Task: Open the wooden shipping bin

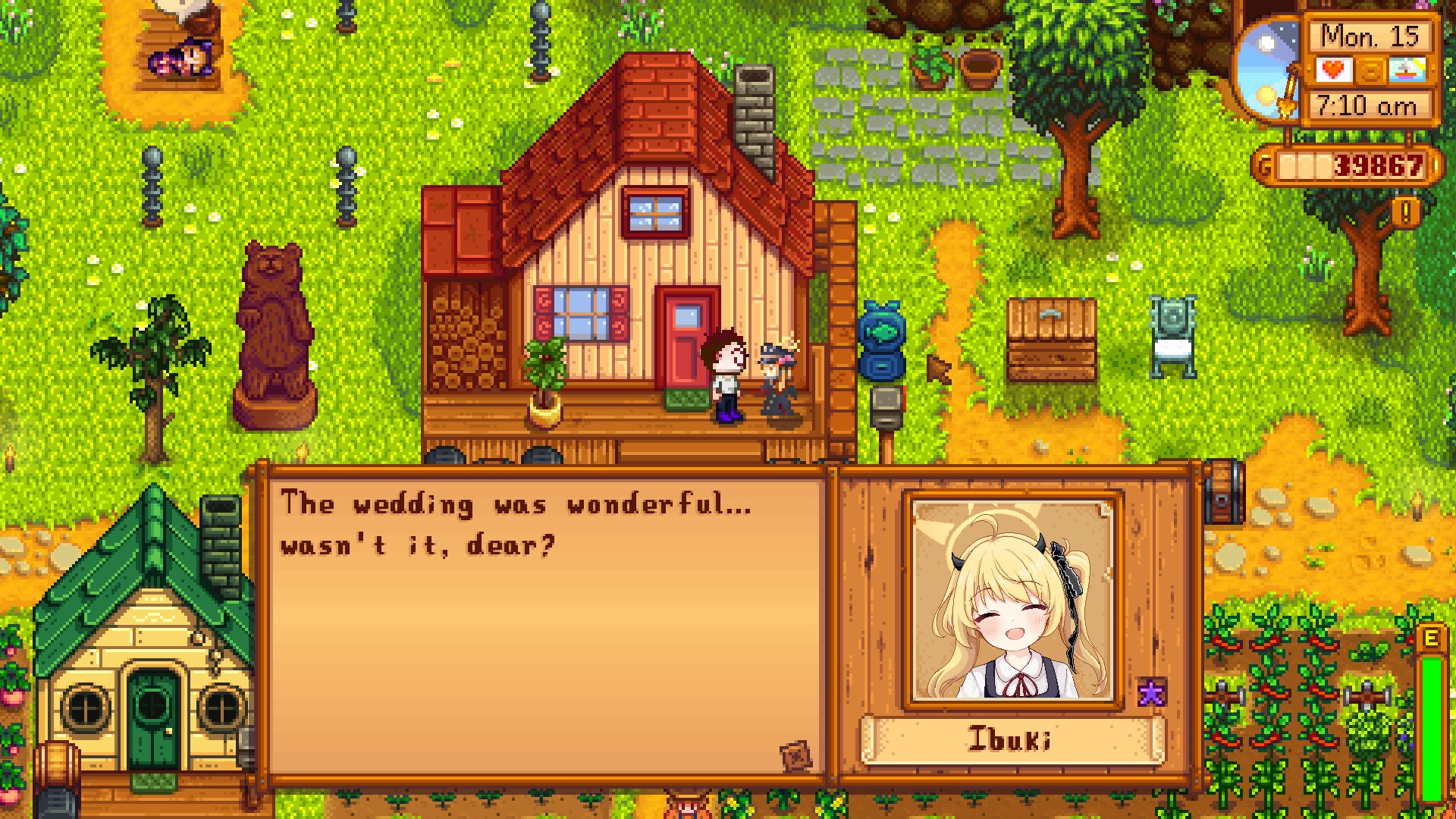Action: 1051,340
